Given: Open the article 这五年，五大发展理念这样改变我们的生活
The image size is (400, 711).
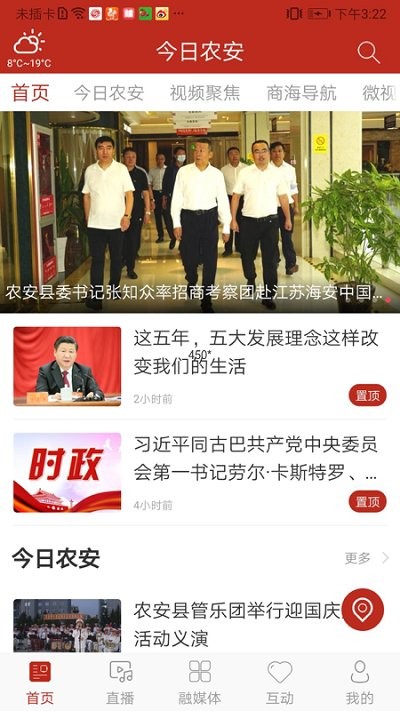Looking at the screenshot, I should point(200,366).
